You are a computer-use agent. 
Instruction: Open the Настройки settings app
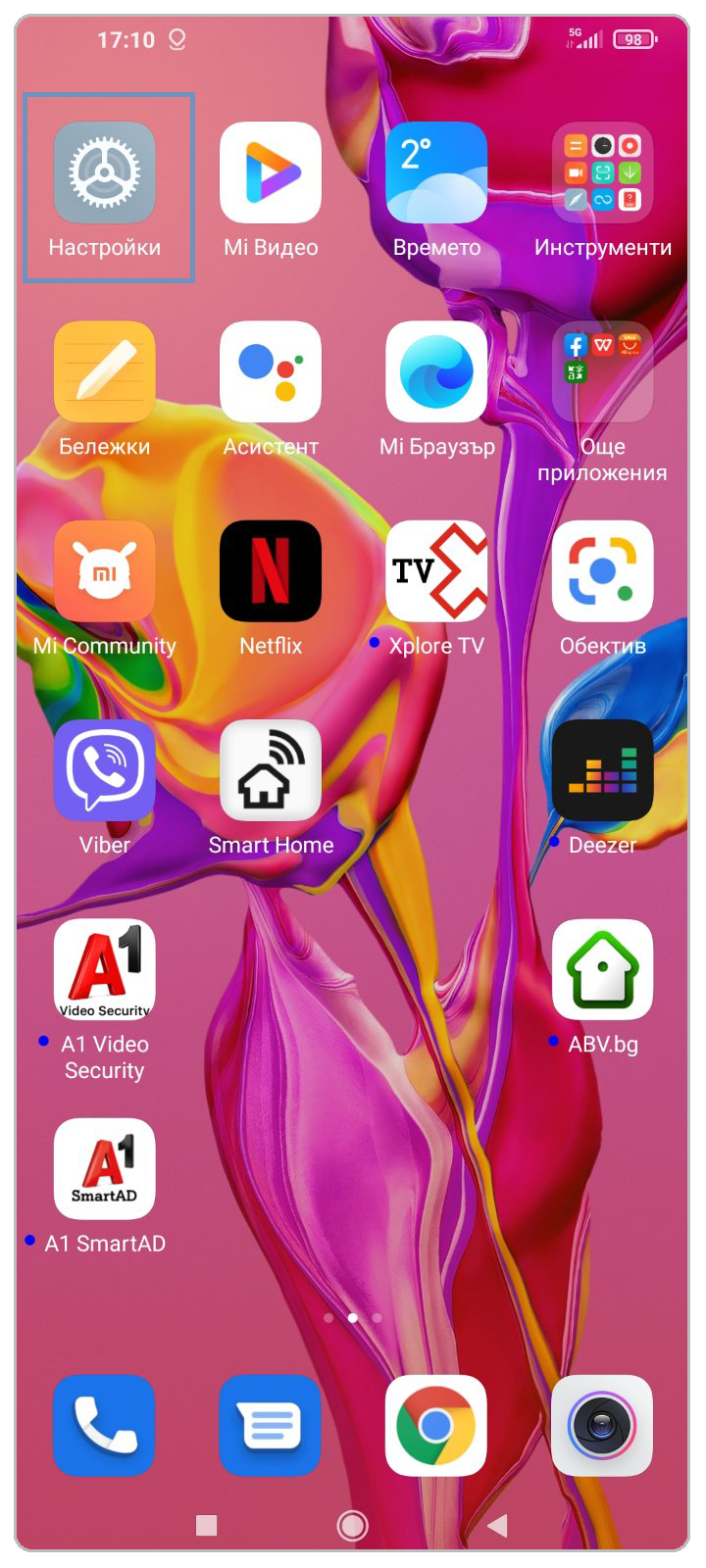click(x=105, y=173)
